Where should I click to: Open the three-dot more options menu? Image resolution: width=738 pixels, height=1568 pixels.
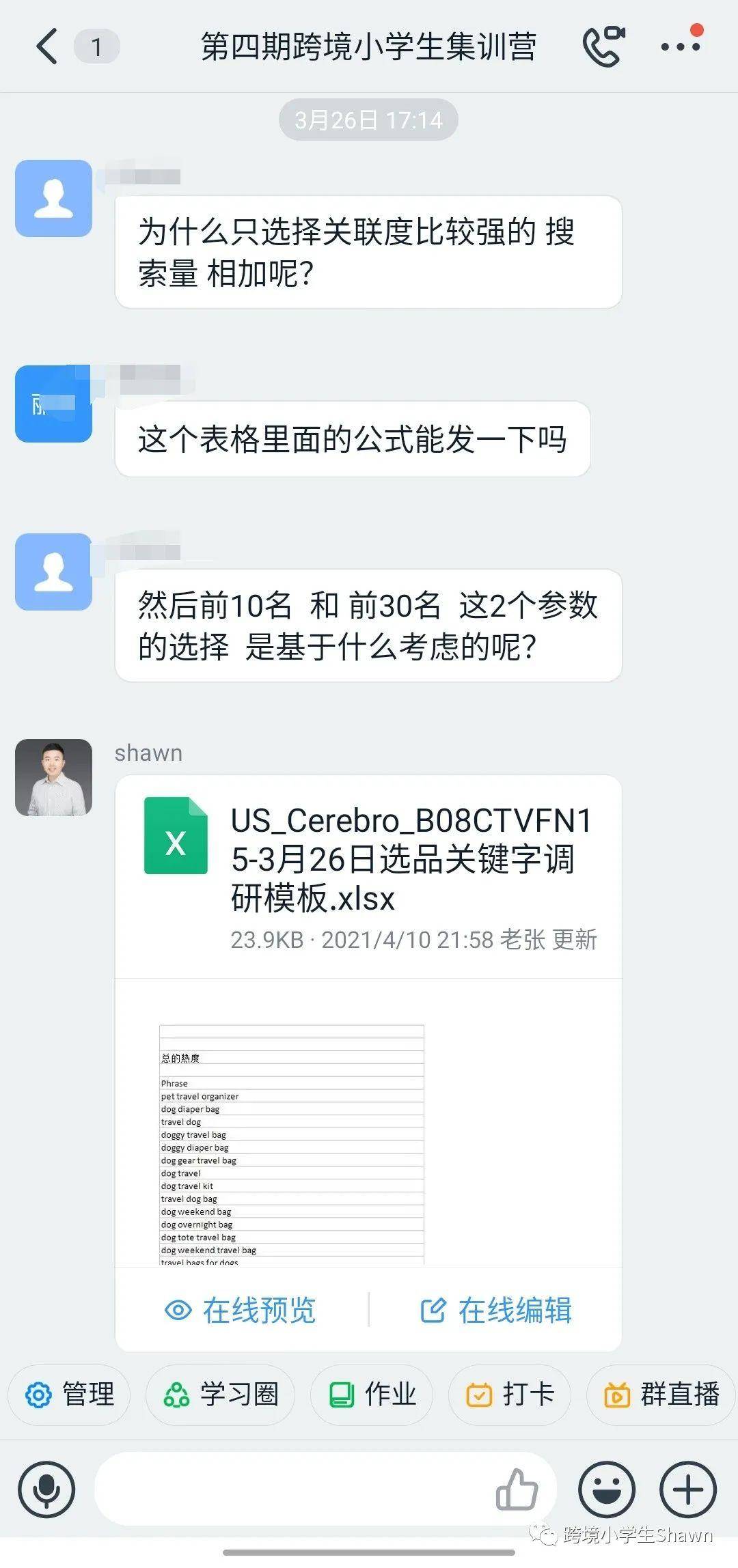[681, 45]
